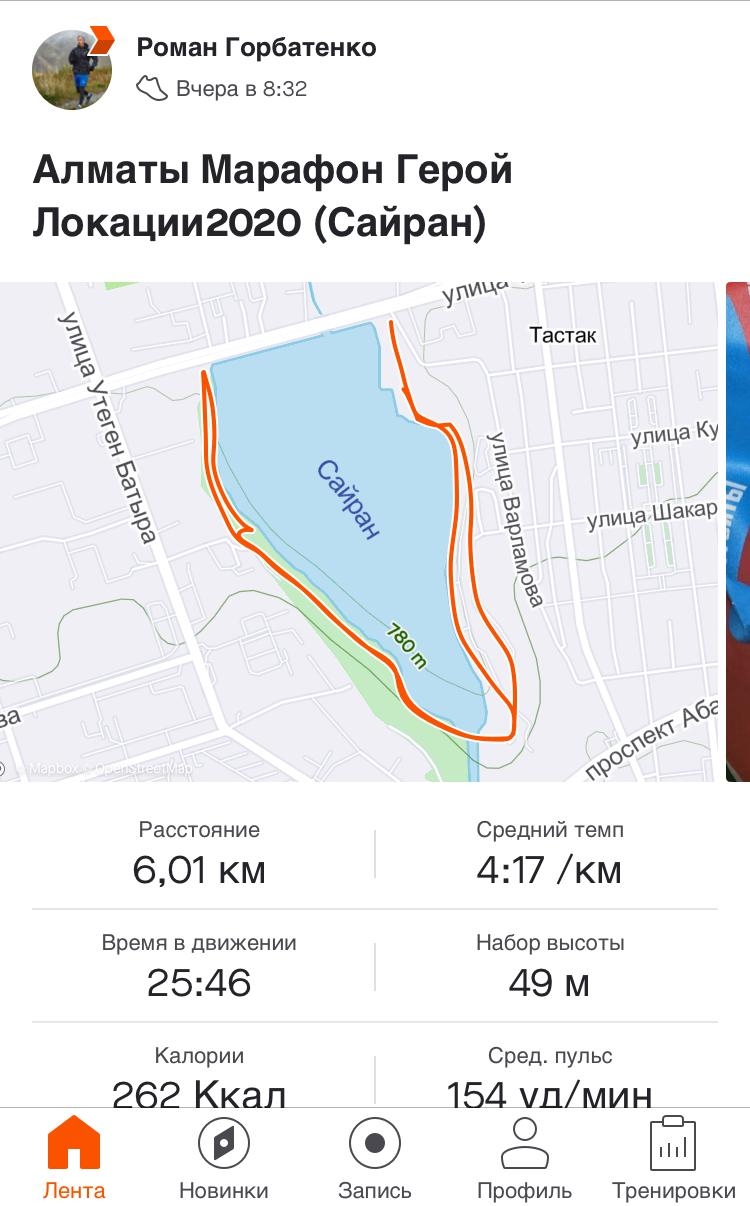Screen dimensions: 750x1206
Task: Switch to the Лента tab
Action: click(x=74, y=1157)
